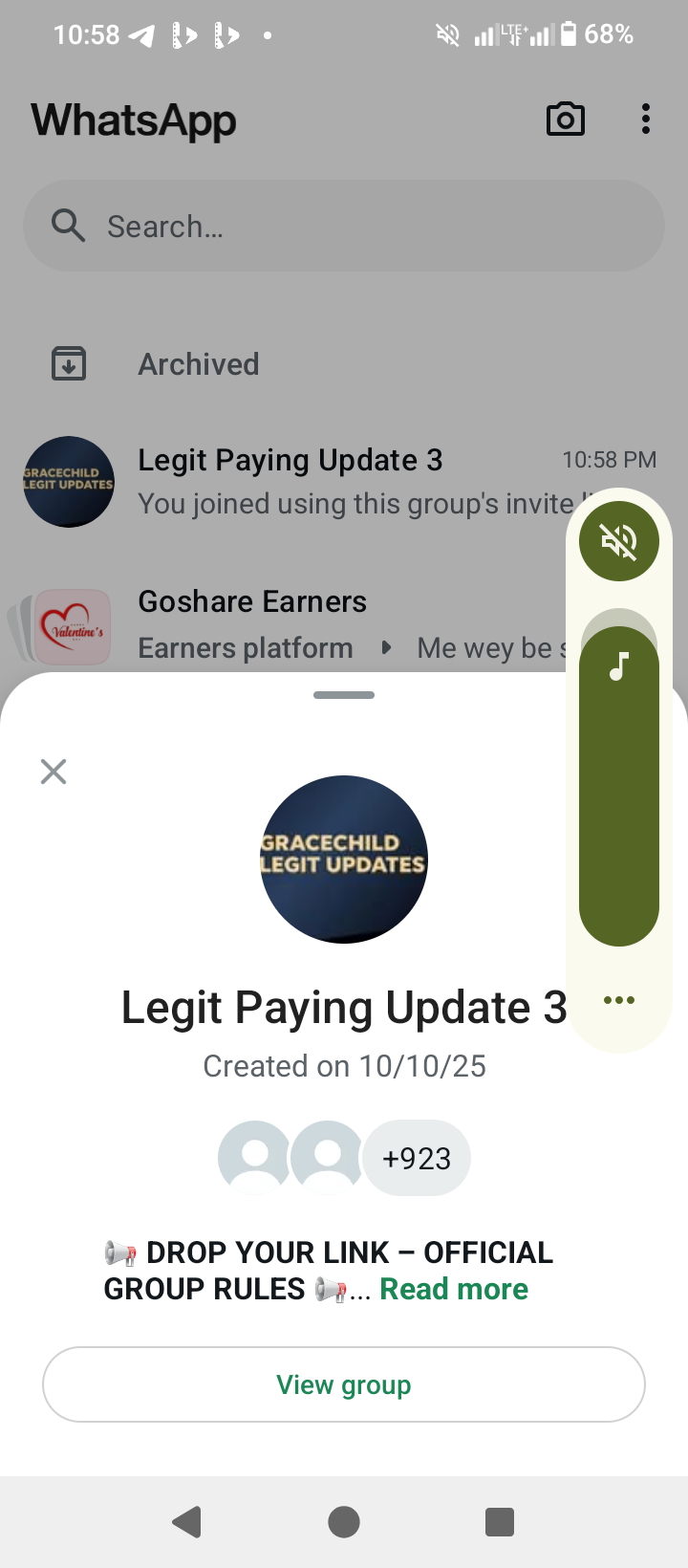Image resolution: width=688 pixels, height=1568 pixels.
Task: Open Archived chats
Action: (x=199, y=364)
